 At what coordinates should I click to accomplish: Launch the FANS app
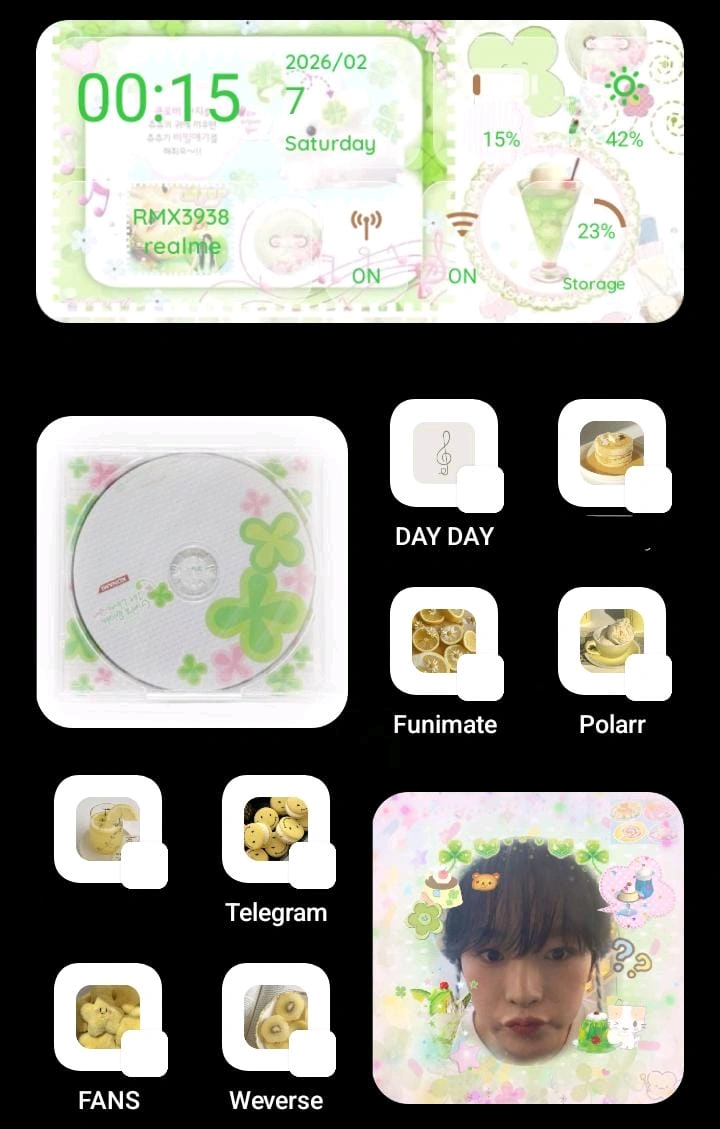(x=108, y=1017)
